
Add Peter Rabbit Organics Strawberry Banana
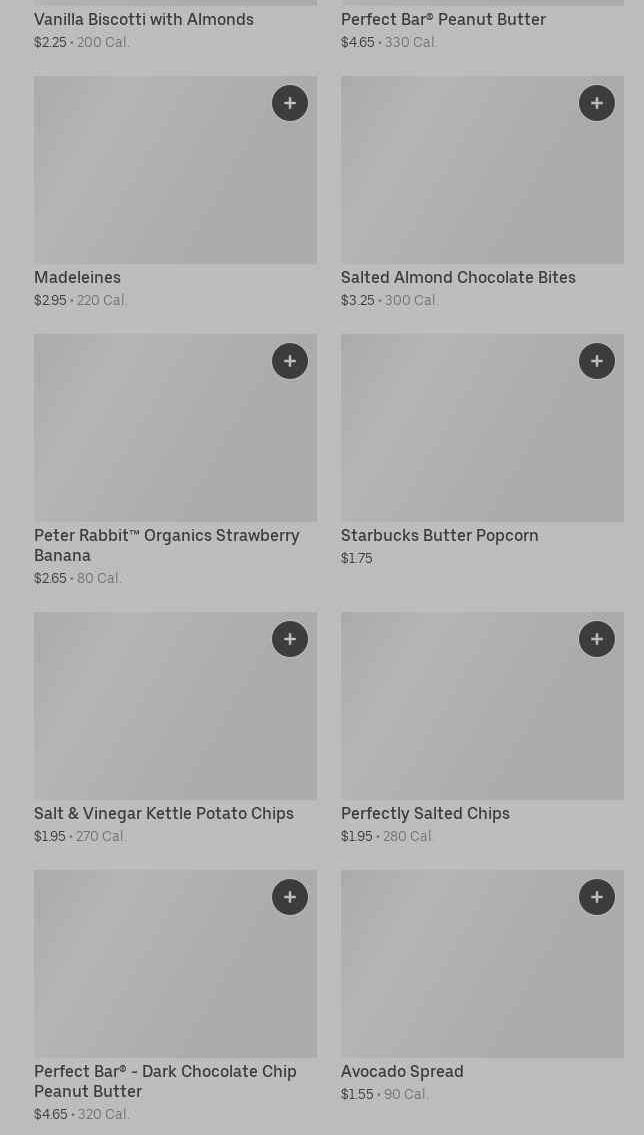coord(290,361)
